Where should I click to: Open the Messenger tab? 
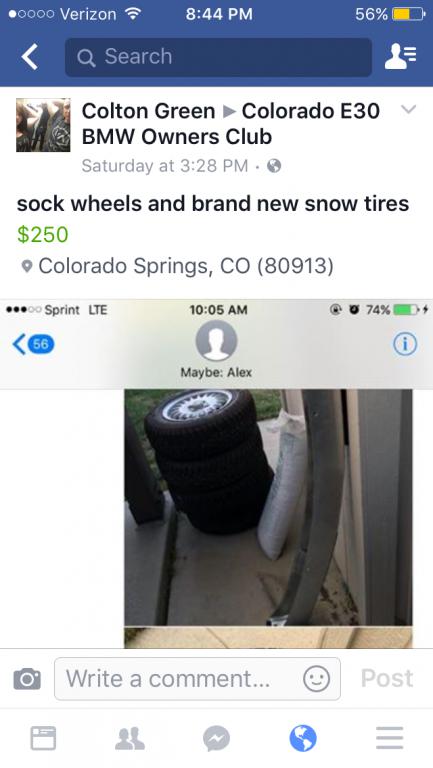tap(216, 738)
